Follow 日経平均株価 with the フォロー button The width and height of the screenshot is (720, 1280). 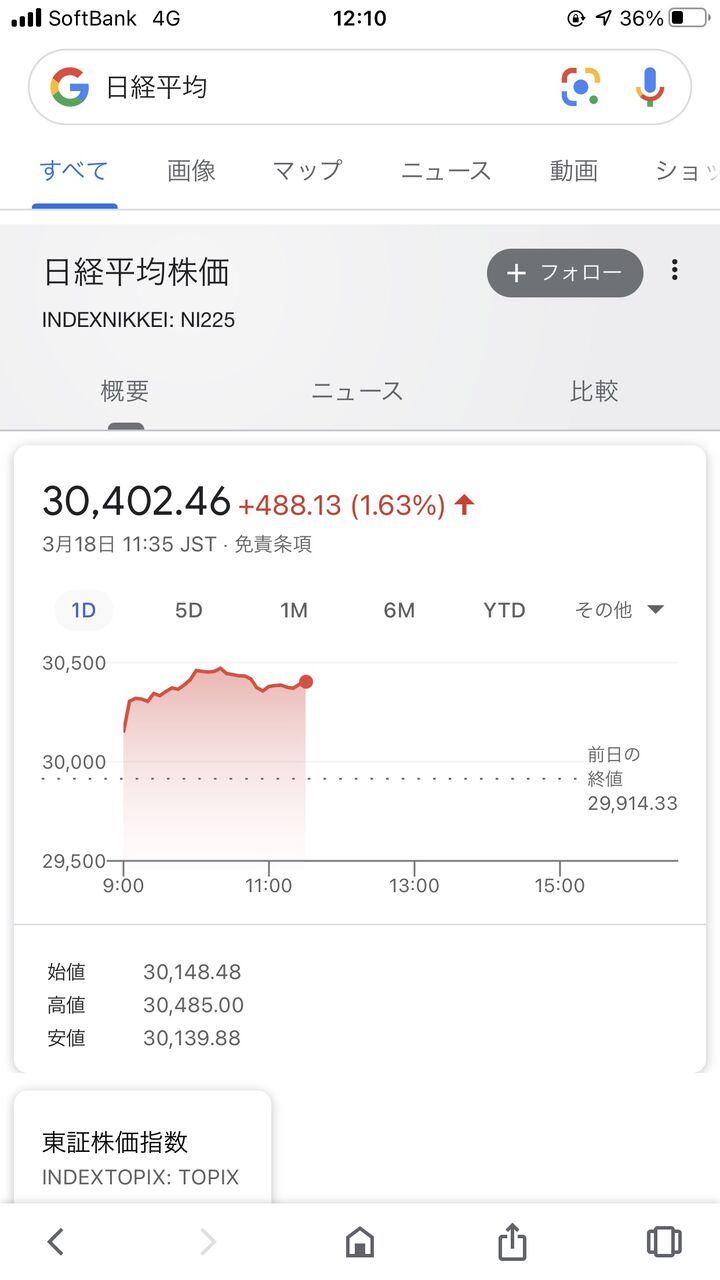coord(565,273)
